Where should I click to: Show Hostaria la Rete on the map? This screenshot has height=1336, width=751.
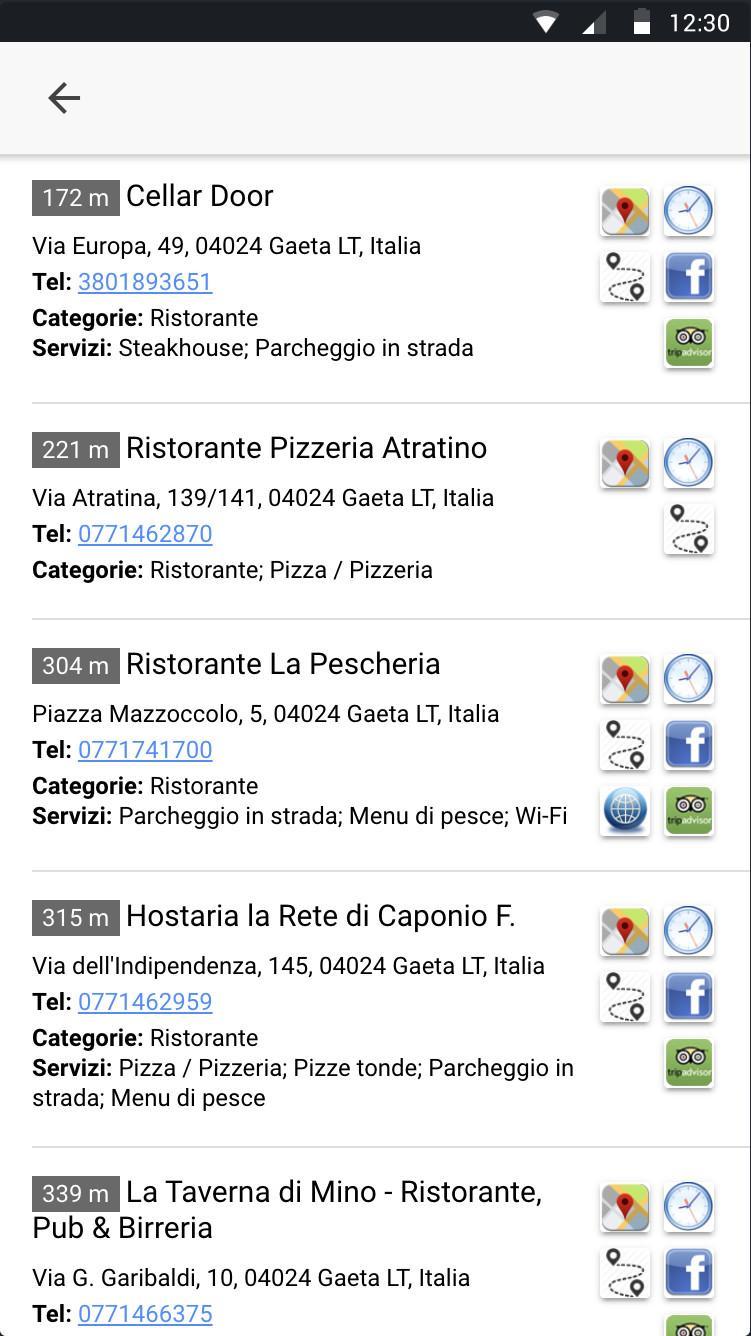[625, 932]
